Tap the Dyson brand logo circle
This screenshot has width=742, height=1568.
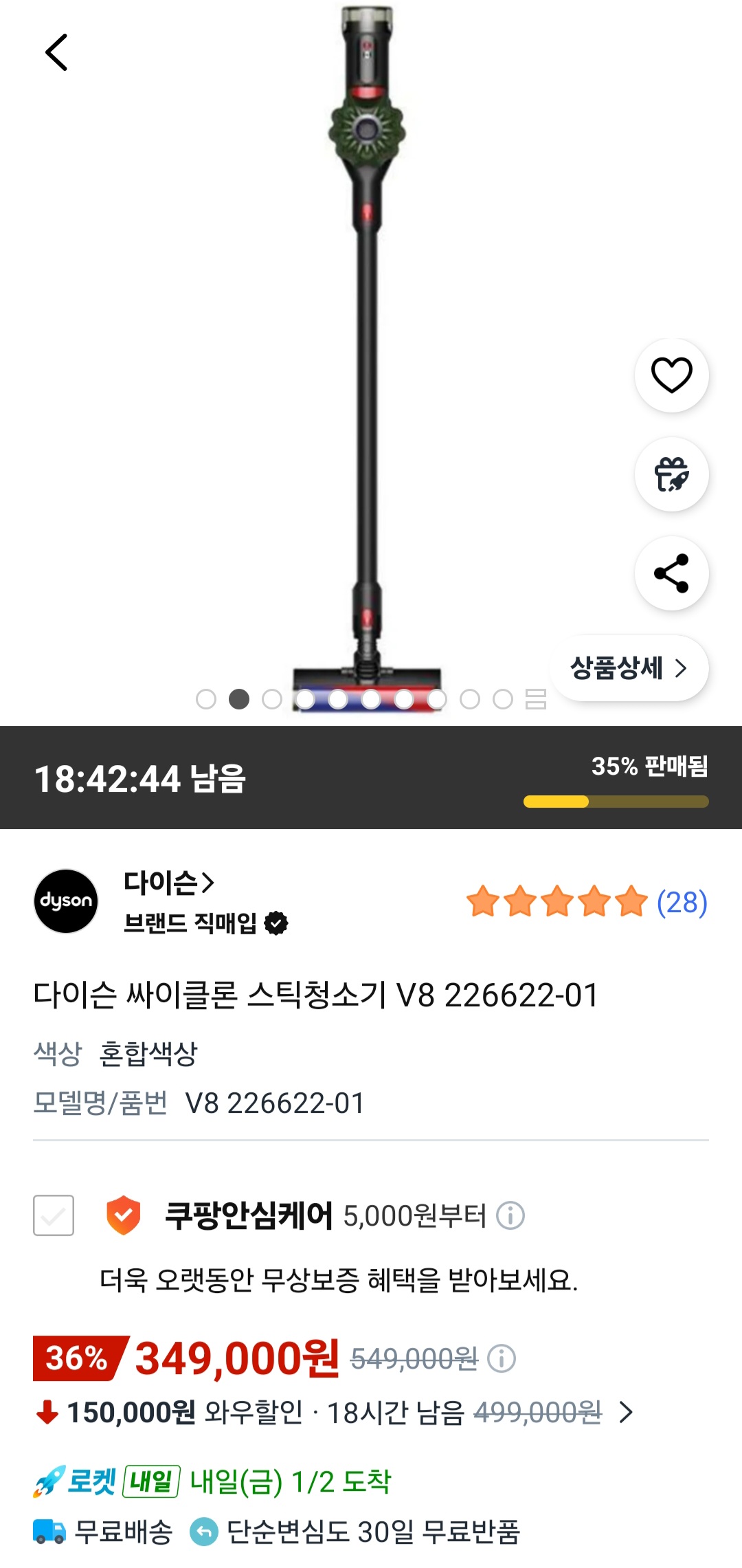[67, 901]
